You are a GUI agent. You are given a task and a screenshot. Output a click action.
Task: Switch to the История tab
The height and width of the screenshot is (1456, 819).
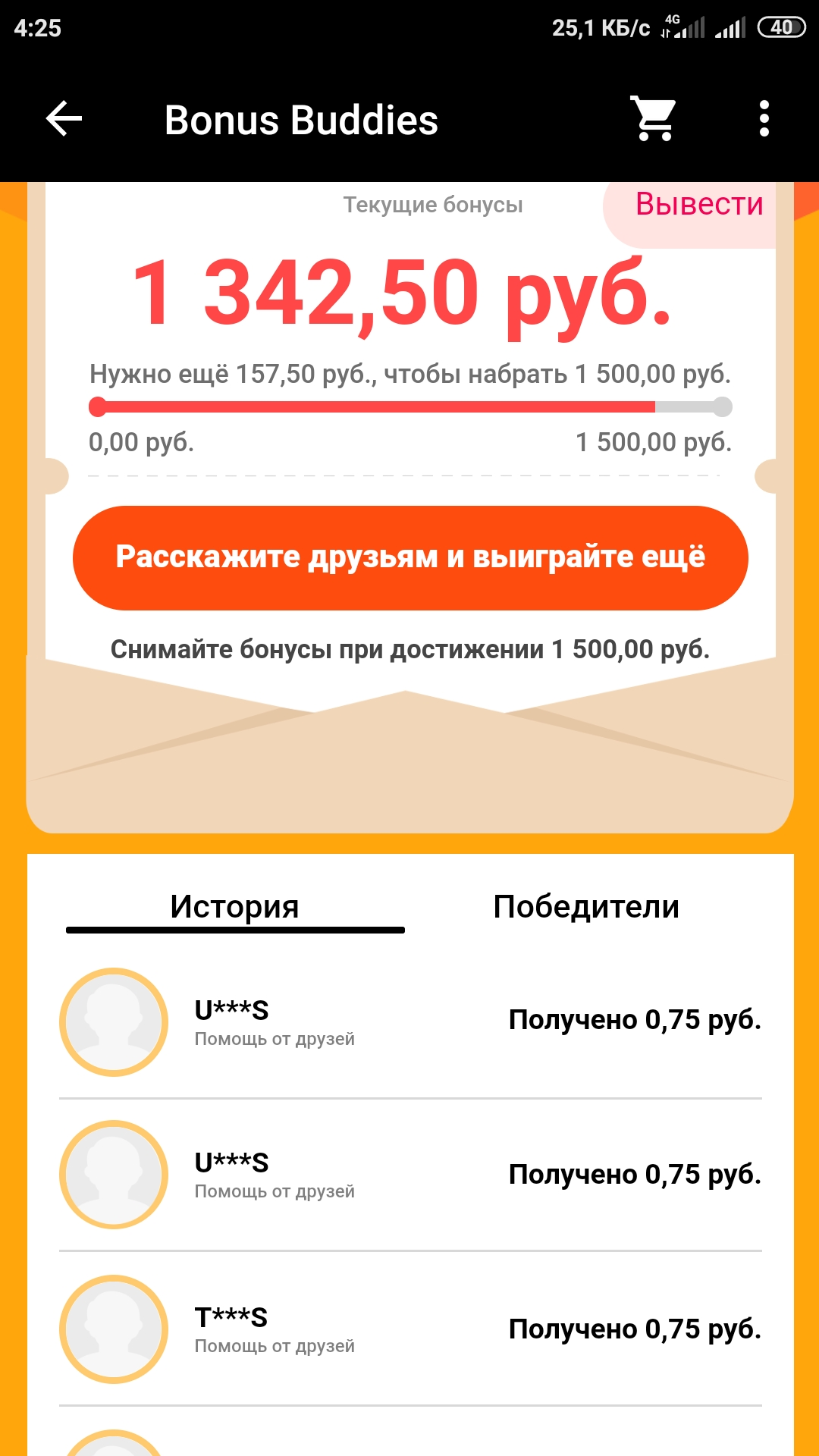pos(235,908)
